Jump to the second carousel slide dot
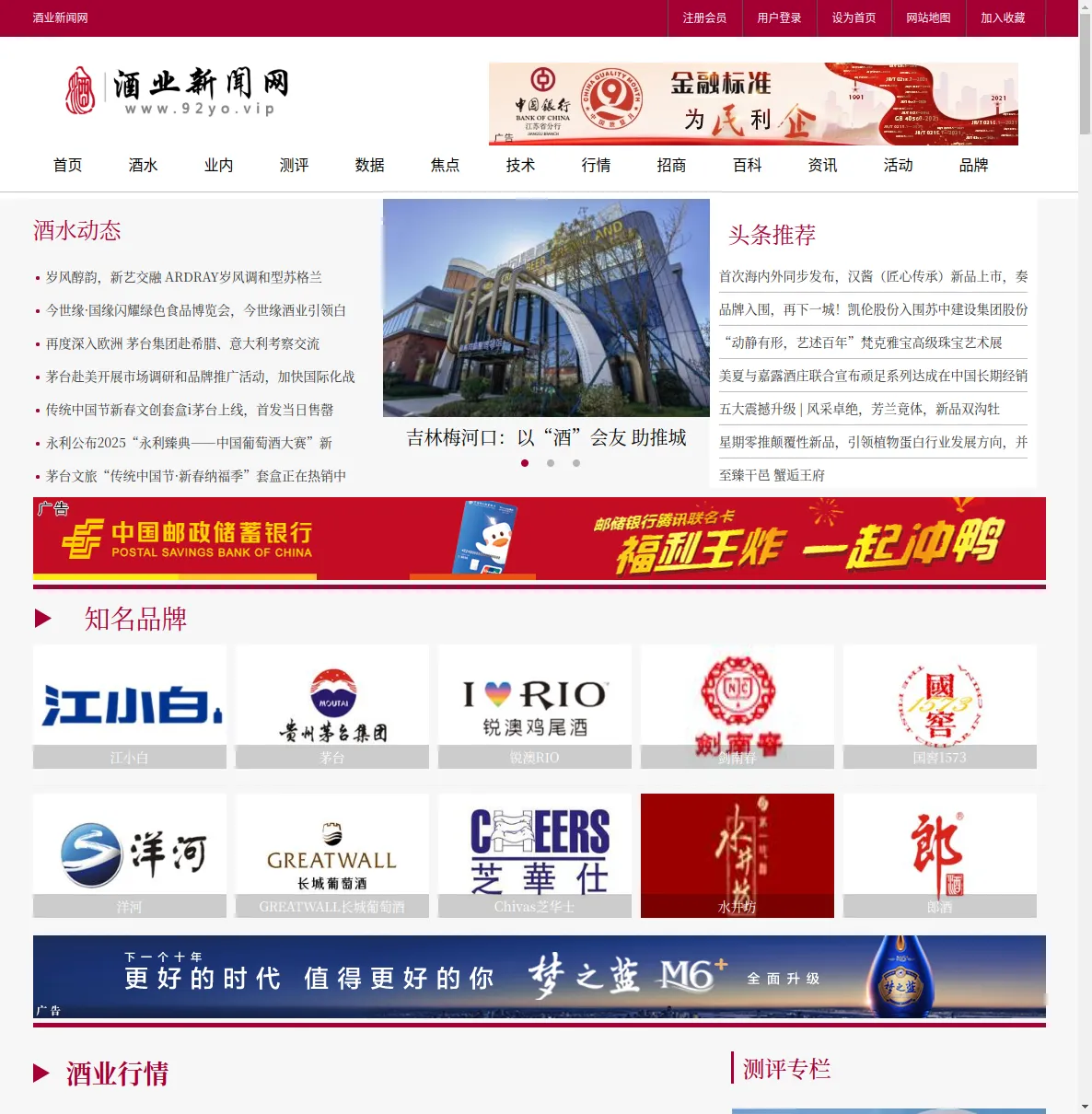Image resolution: width=1092 pixels, height=1114 pixels. point(551,463)
